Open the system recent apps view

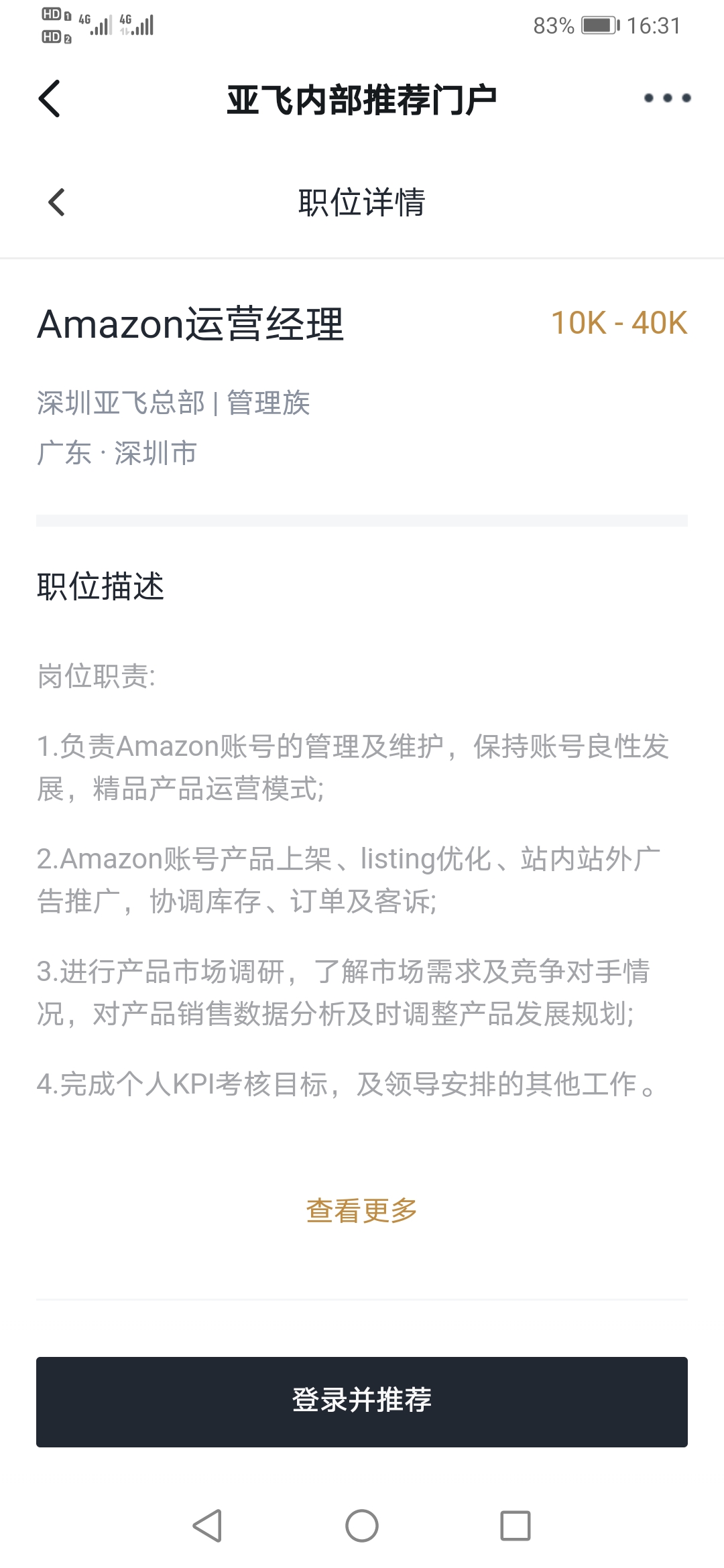click(516, 1526)
